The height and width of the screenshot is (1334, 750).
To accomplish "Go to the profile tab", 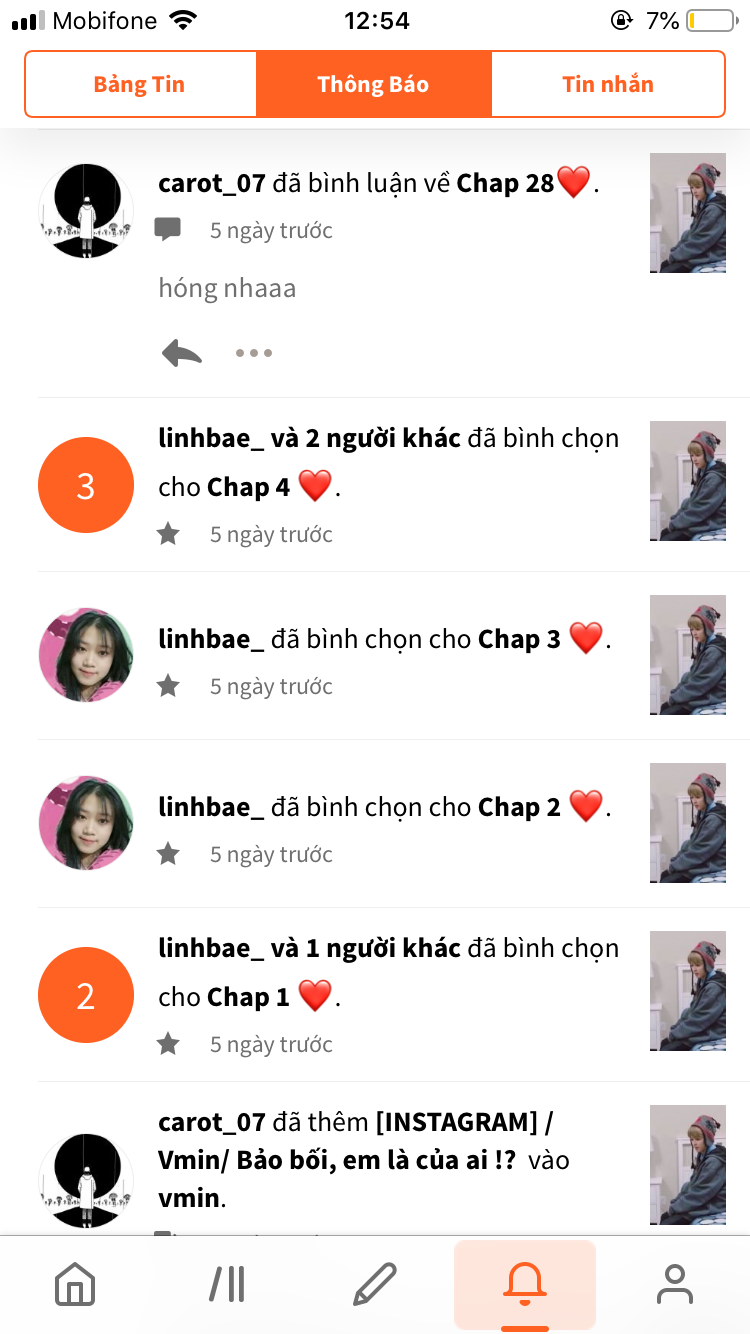I will 675,1284.
